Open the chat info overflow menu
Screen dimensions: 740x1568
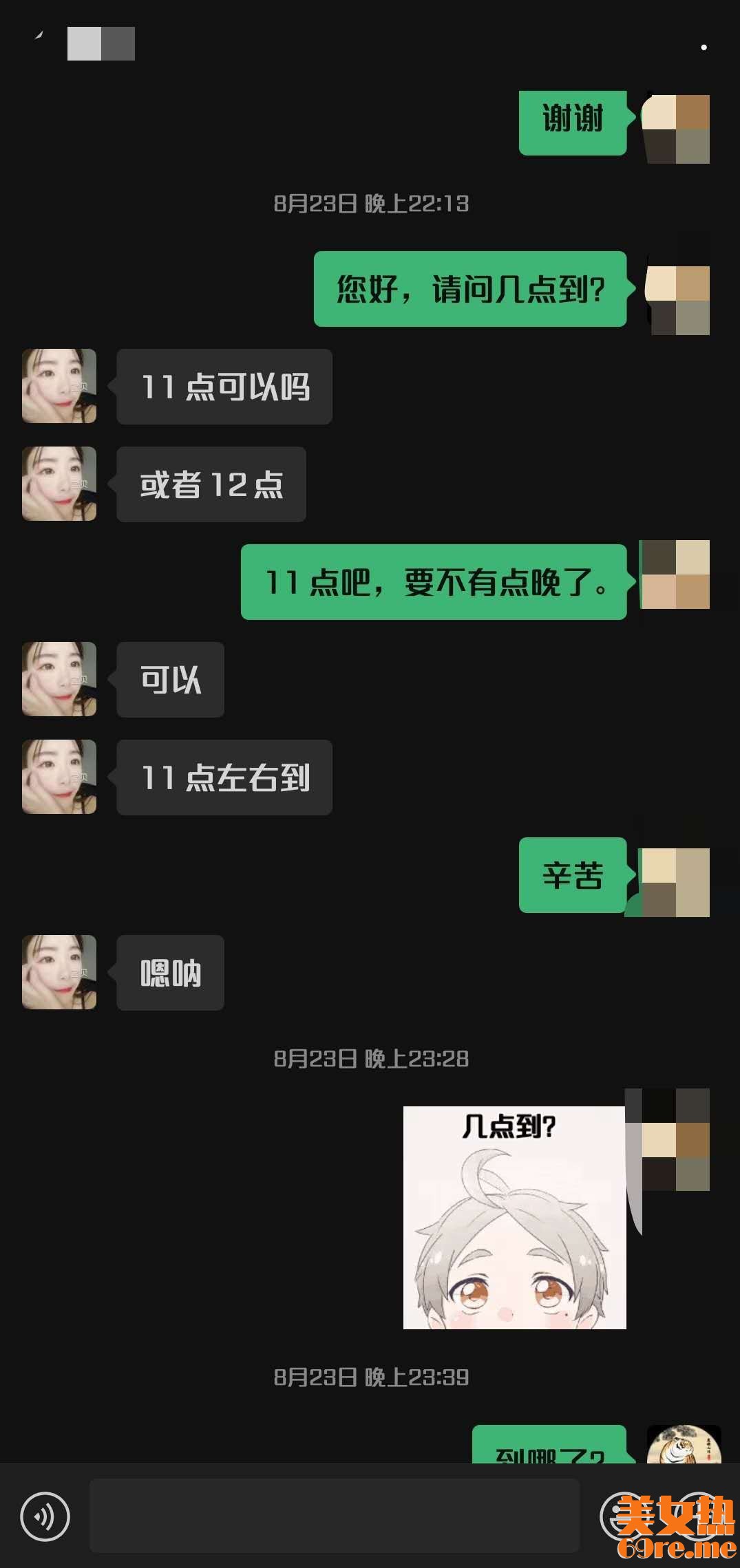(x=704, y=47)
